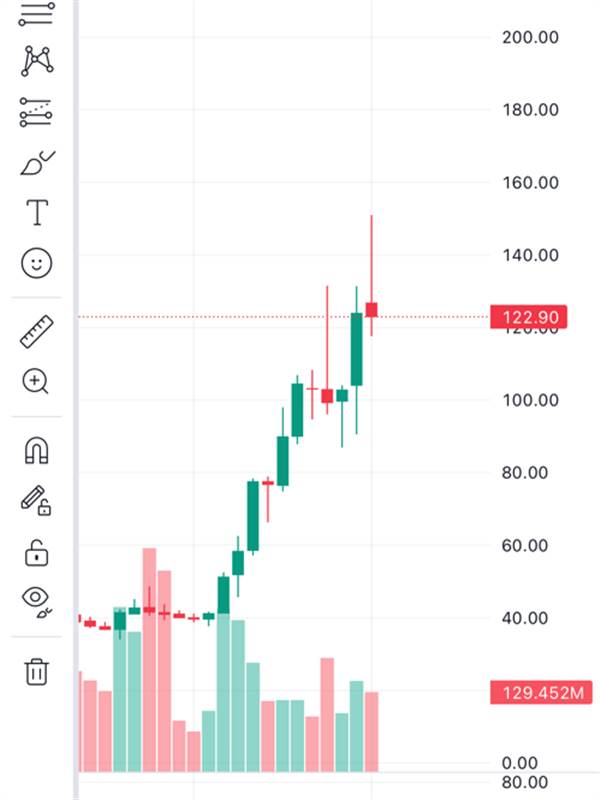Select the Fibonacci retracement drawing tool

pos(36,14)
